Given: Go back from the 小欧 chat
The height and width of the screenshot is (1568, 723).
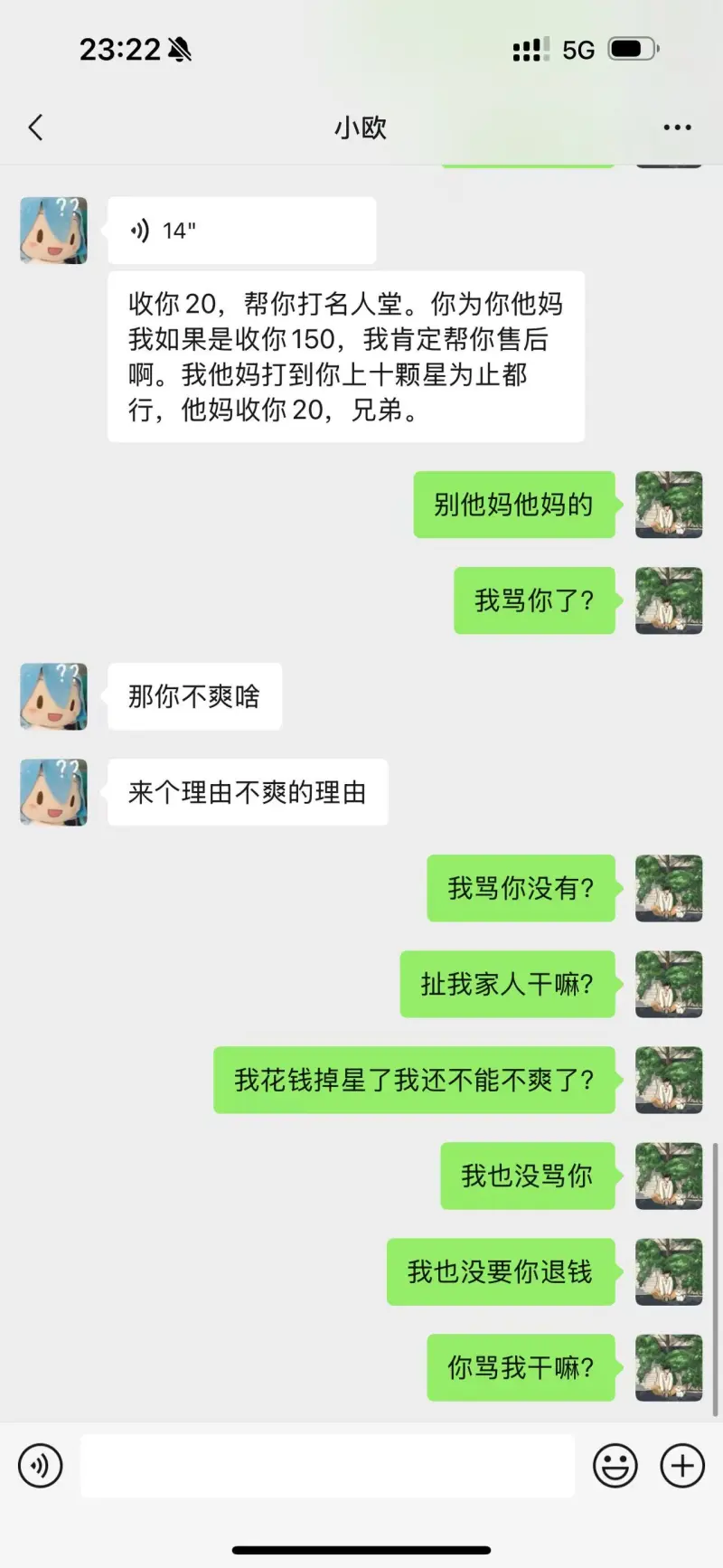Looking at the screenshot, I should click(x=36, y=128).
